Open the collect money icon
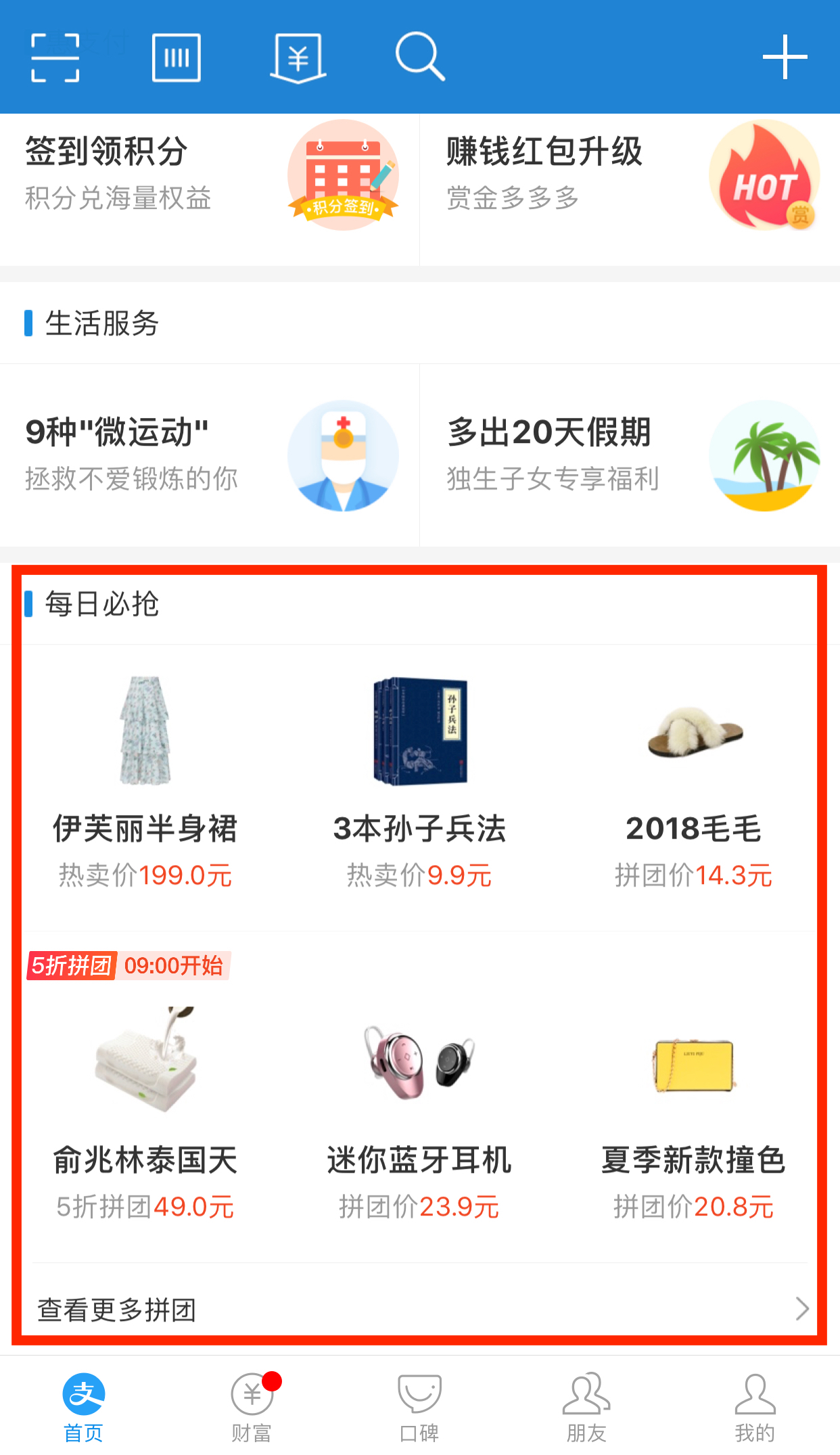This screenshot has width=840, height=1455. (x=298, y=57)
